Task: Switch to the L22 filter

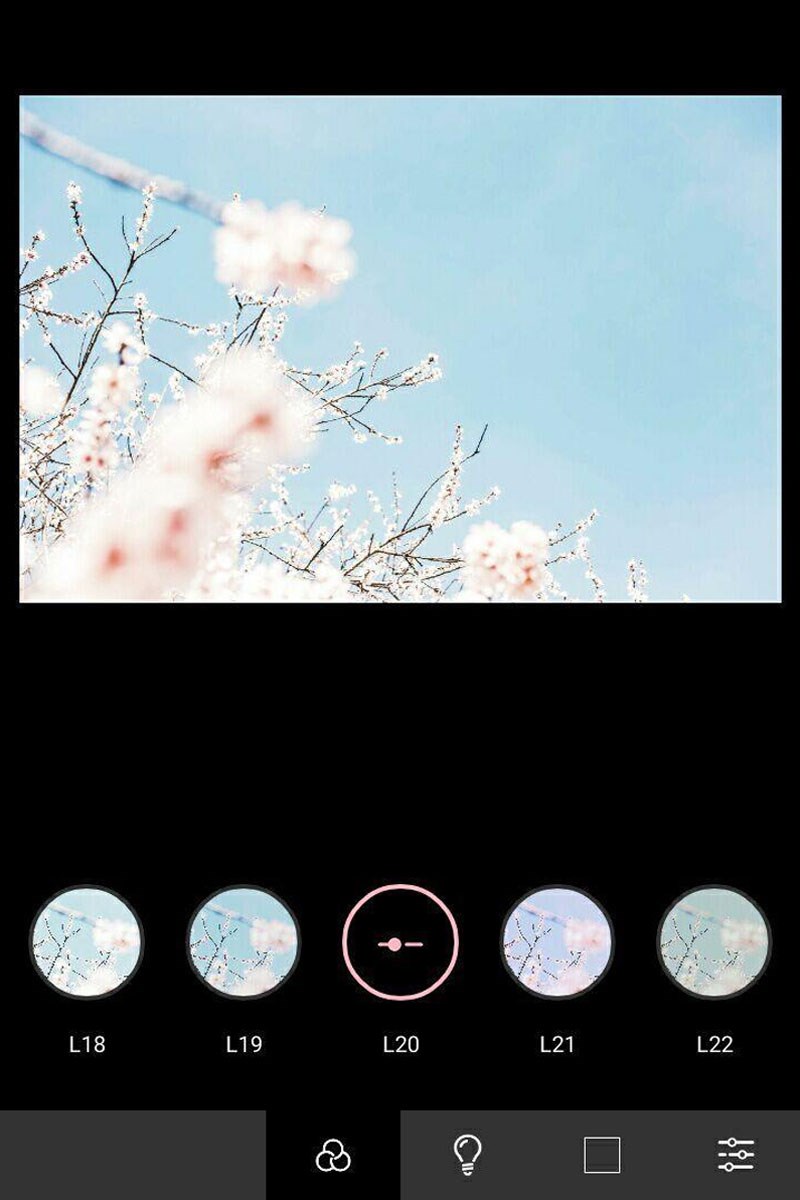Action: pyautogui.click(x=714, y=942)
